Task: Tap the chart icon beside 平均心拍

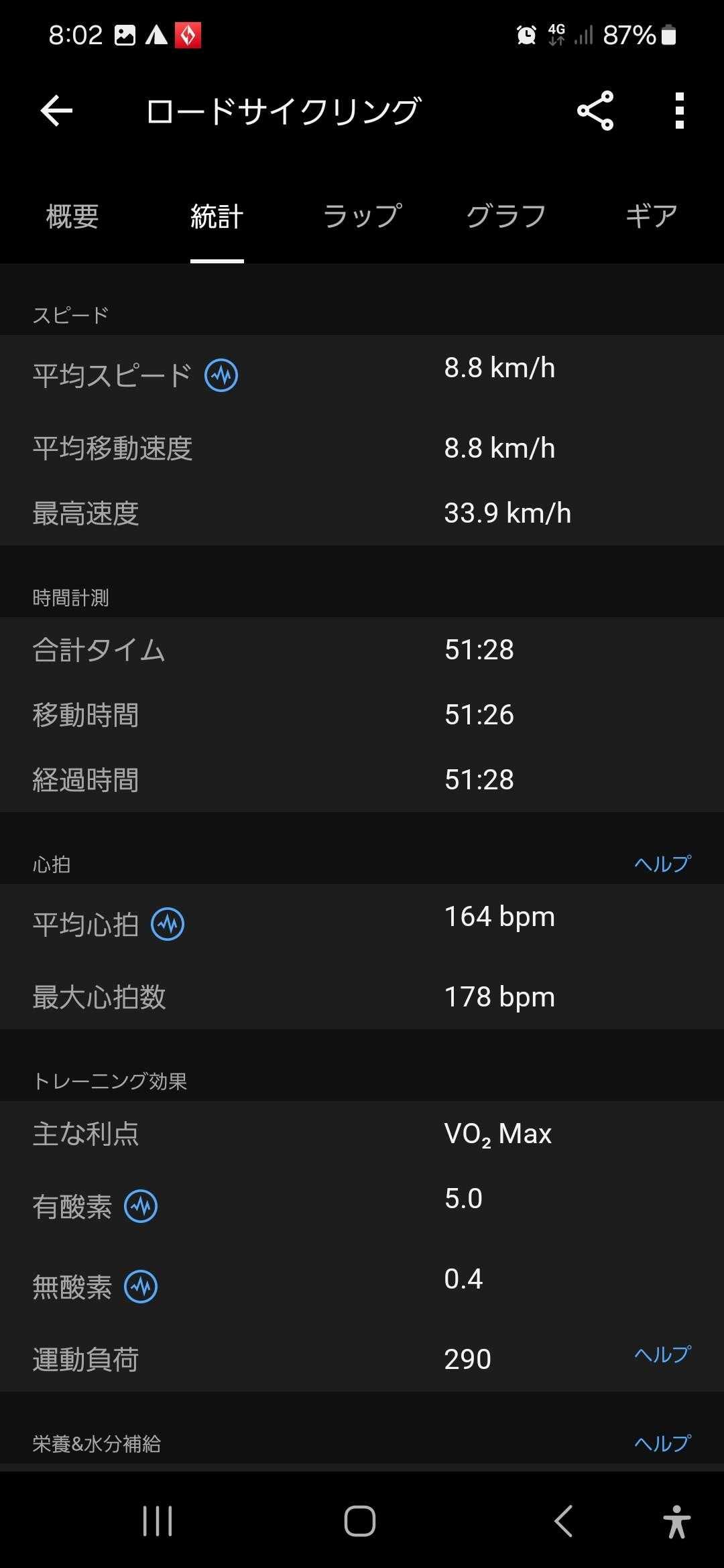Action: tap(168, 925)
